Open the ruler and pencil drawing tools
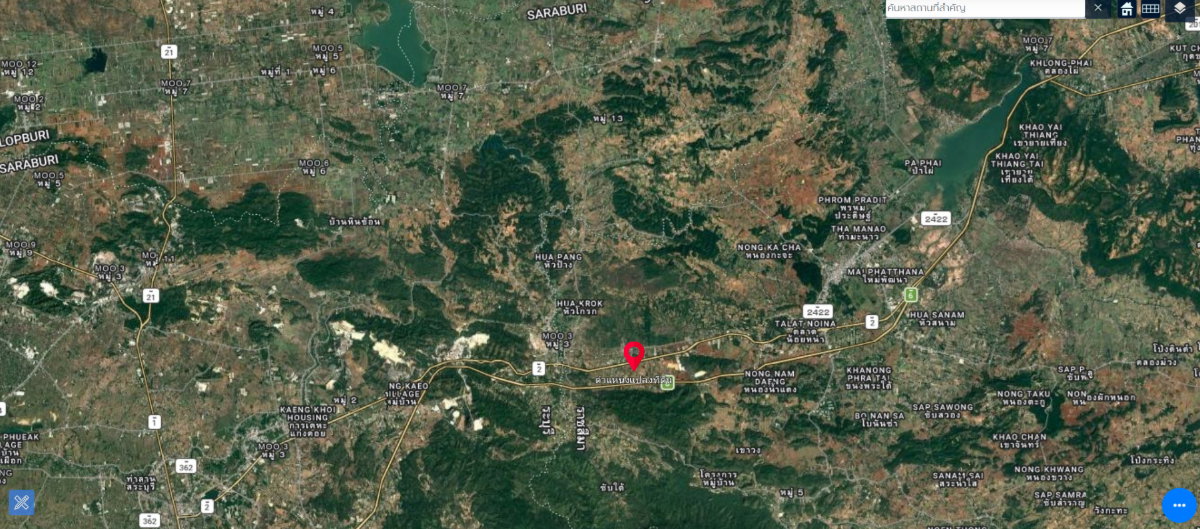 [x=22, y=503]
